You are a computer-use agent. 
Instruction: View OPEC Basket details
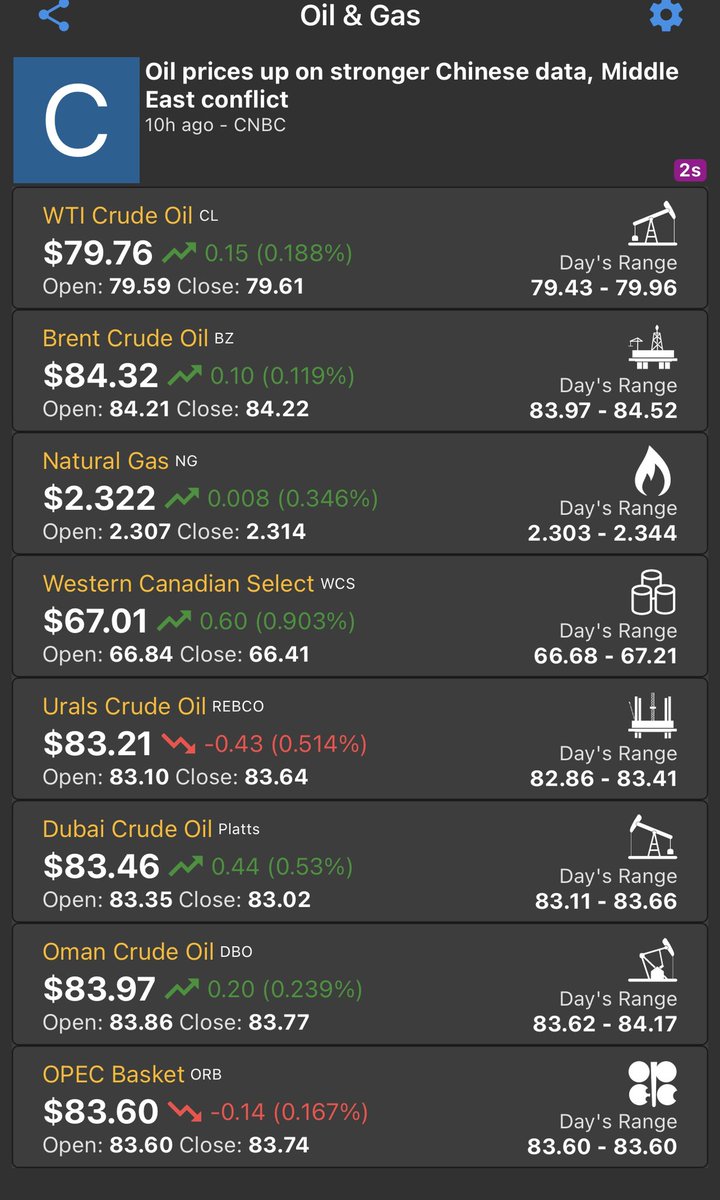(x=360, y=1108)
